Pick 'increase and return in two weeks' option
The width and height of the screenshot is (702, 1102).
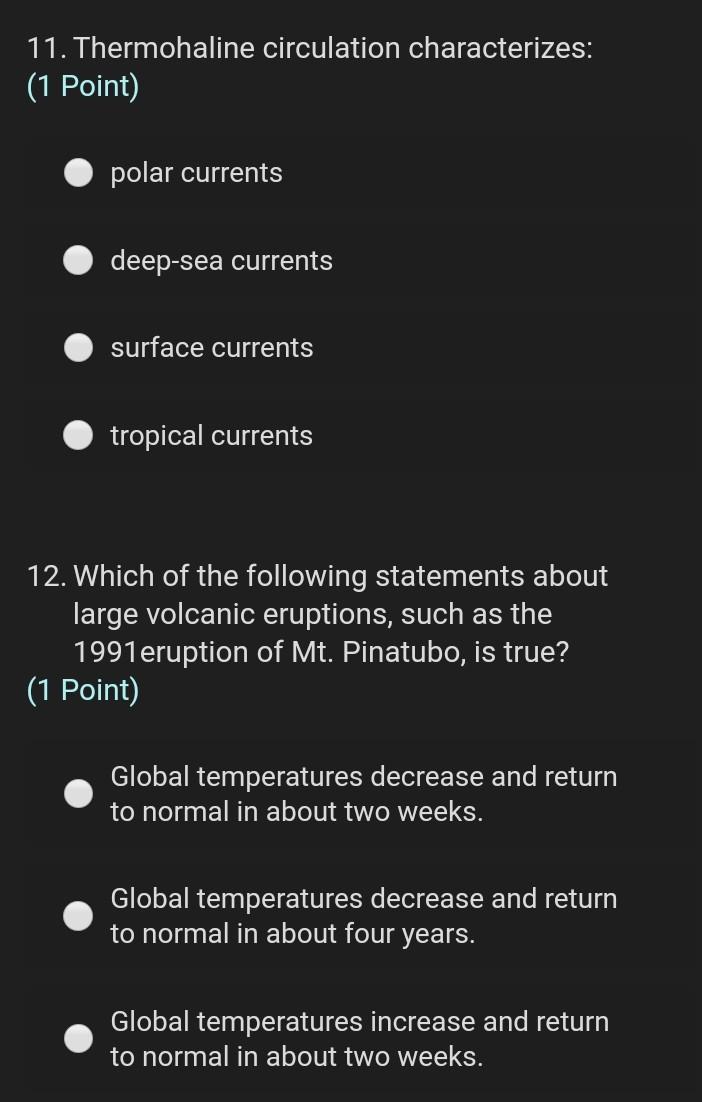pos(79,1039)
